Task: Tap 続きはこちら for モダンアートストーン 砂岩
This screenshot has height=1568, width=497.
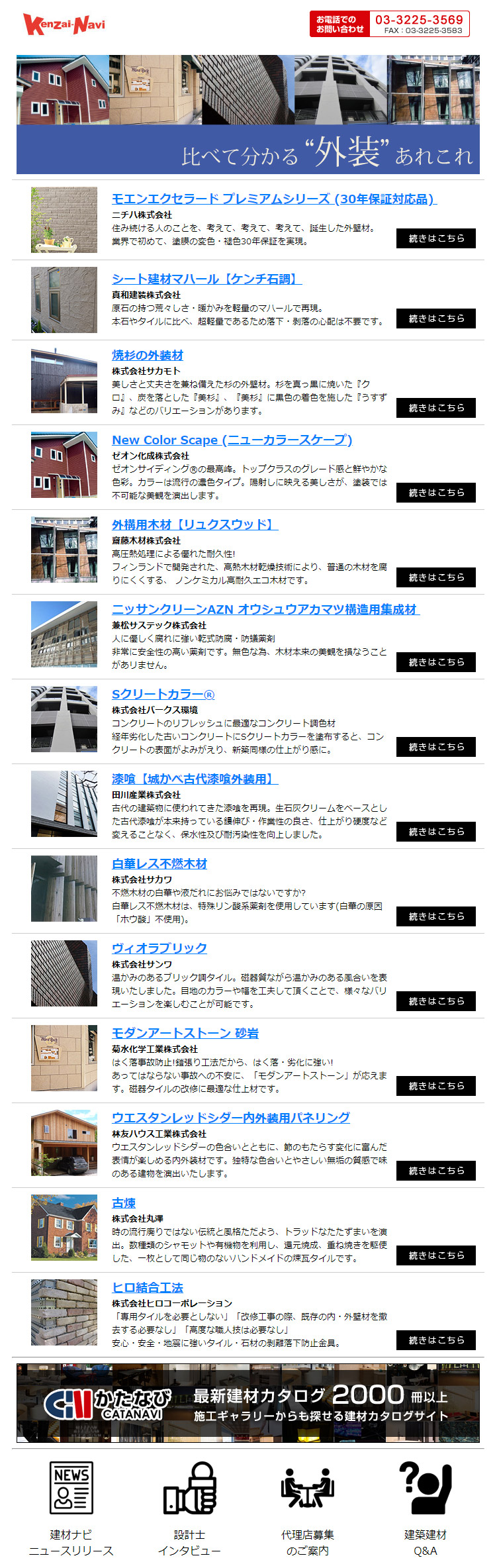Action: coord(435,1086)
